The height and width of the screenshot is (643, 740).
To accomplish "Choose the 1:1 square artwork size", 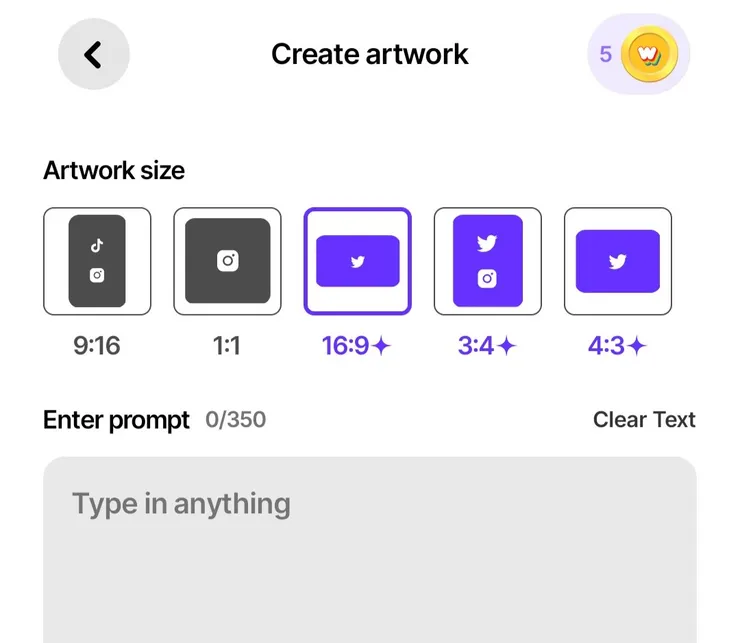I will tap(227, 261).
